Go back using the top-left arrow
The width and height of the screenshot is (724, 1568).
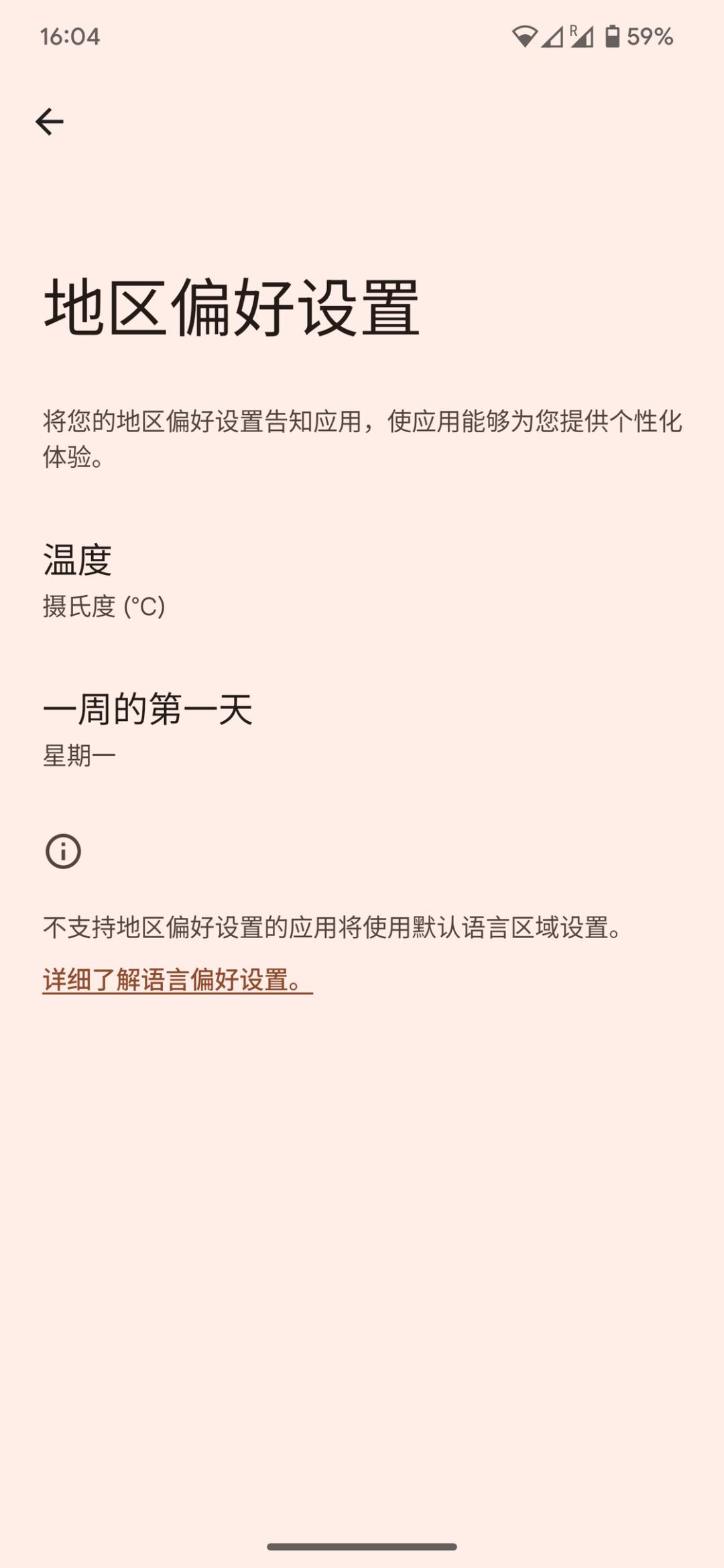[49, 122]
